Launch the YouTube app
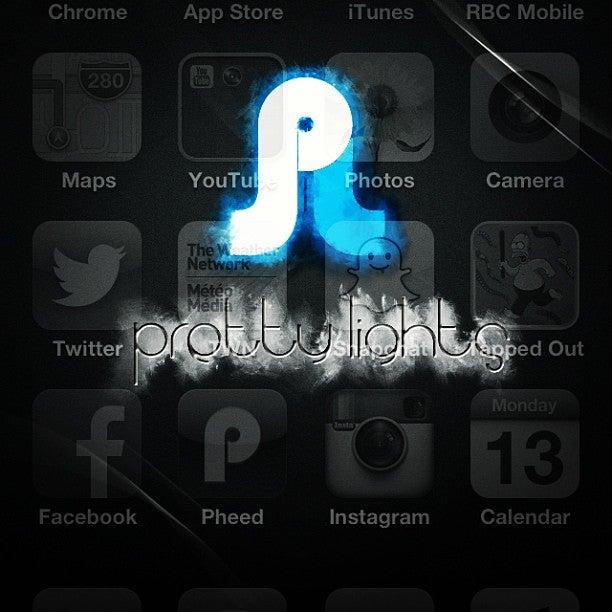Screen dimensions: 612x612 point(232,107)
